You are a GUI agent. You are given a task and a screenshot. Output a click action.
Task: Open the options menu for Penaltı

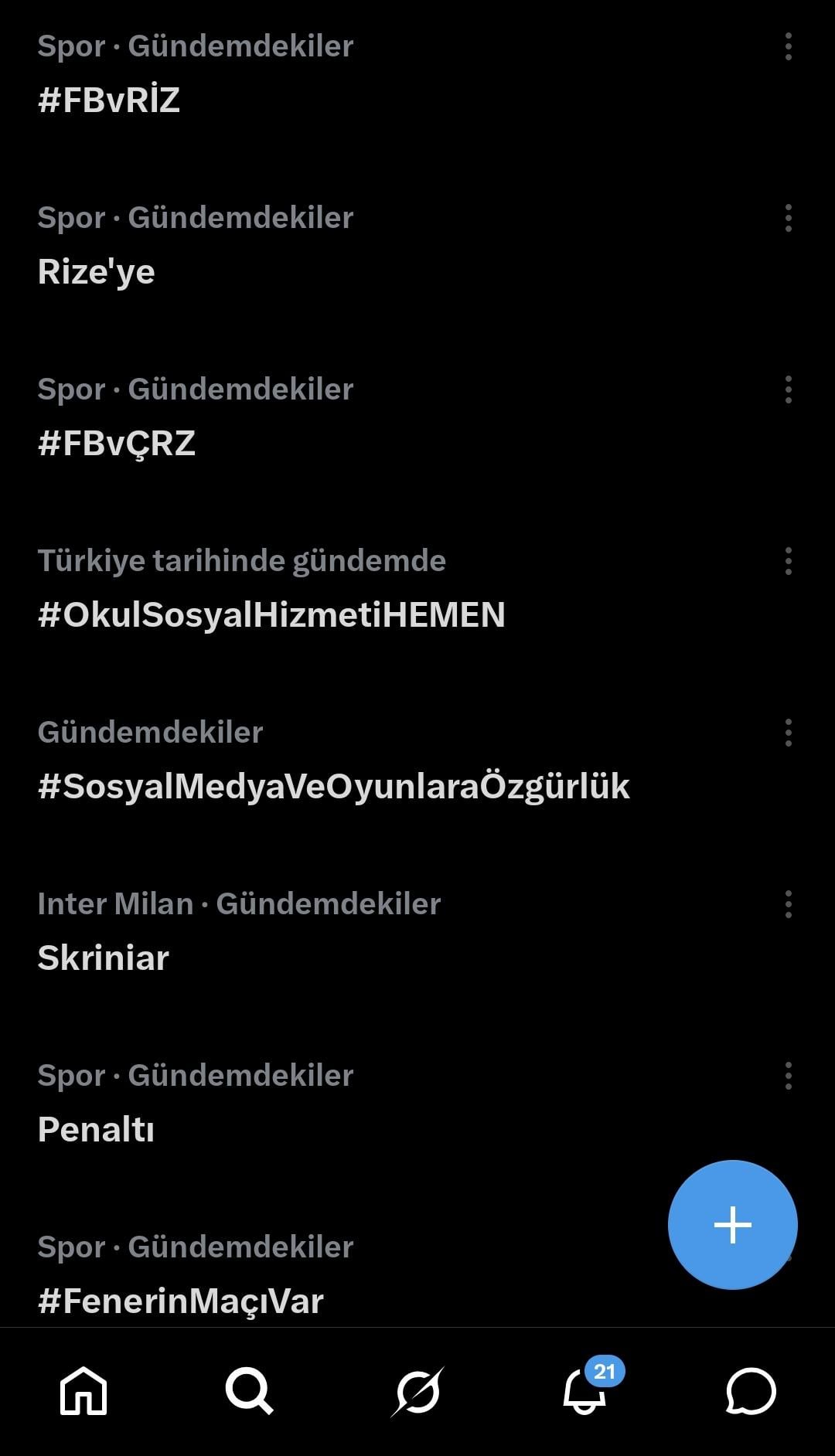coord(788,1077)
